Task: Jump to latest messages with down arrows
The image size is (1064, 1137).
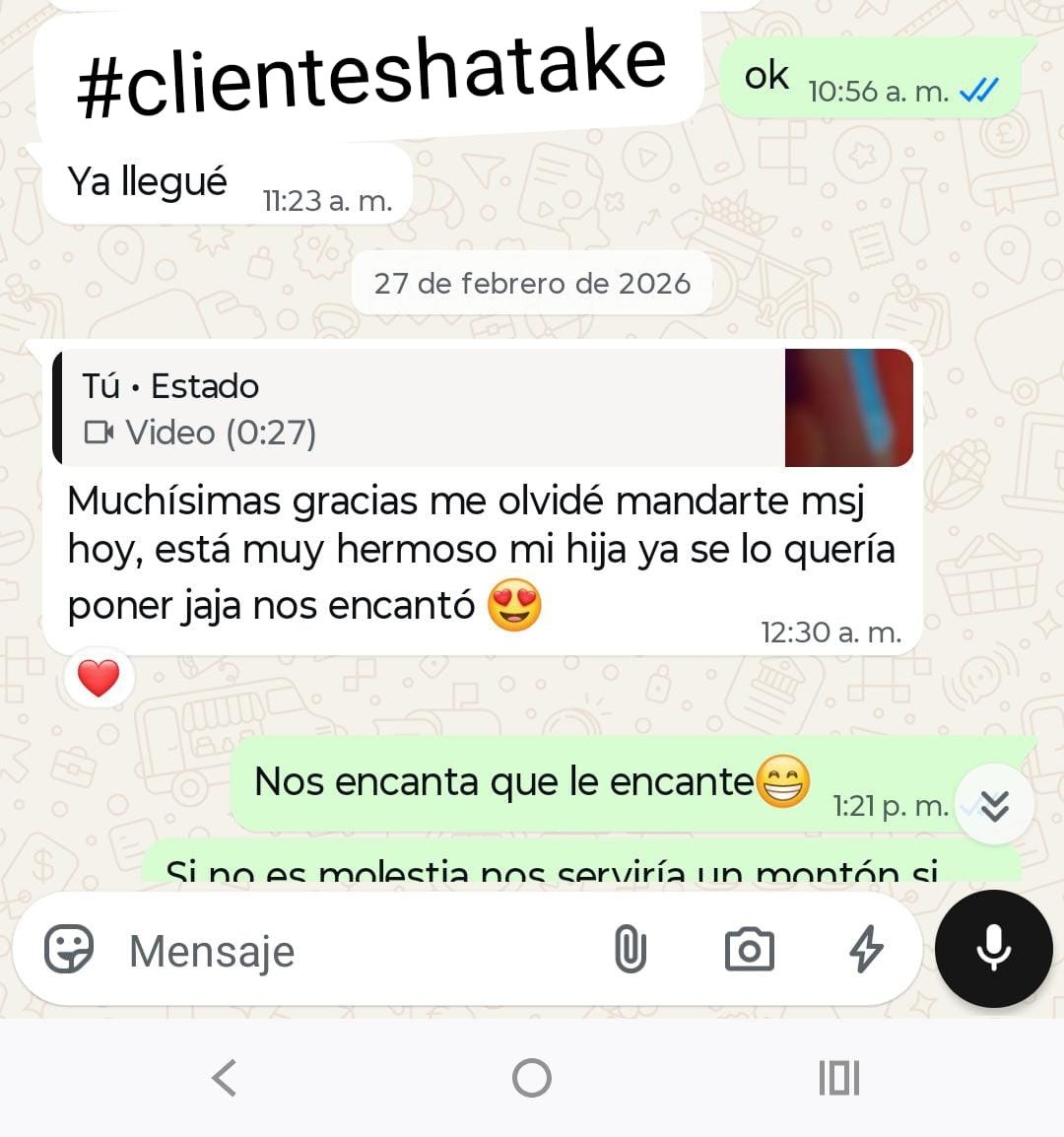Action: tap(995, 806)
